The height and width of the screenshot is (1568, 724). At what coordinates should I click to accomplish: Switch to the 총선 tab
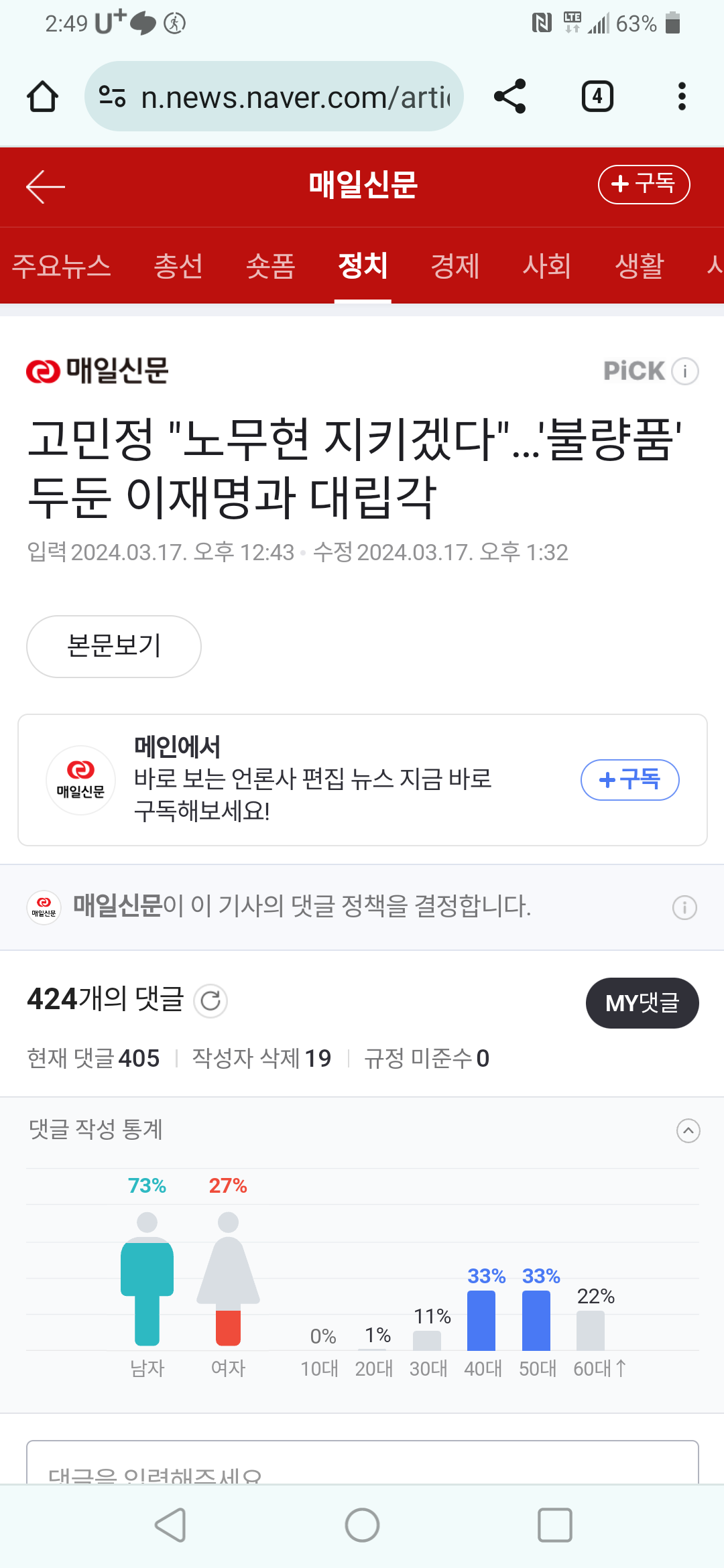pos(178,266)
